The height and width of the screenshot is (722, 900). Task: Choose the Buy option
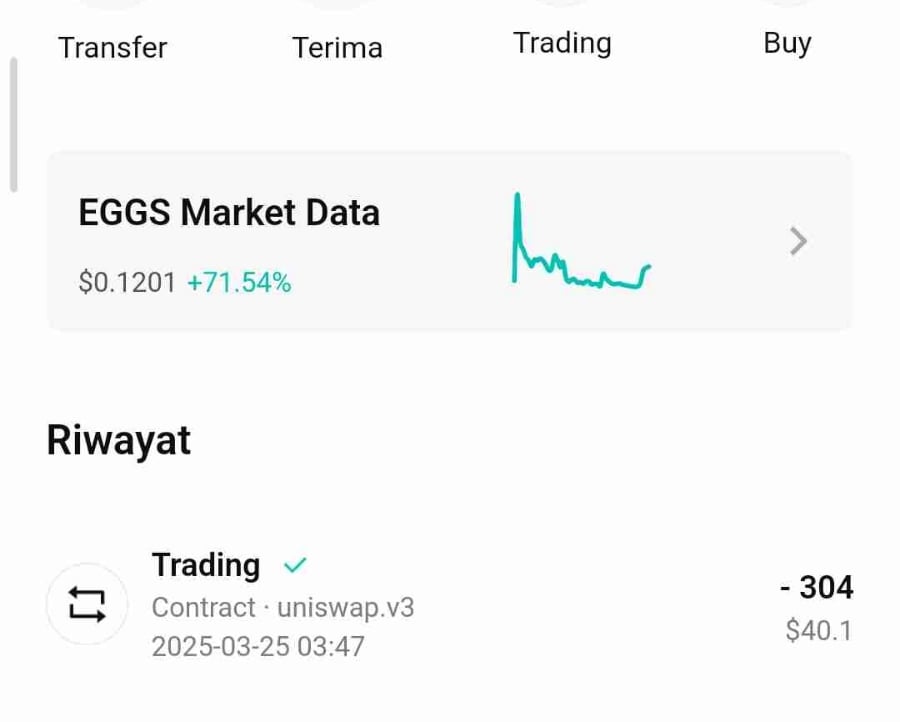point(787,42)
